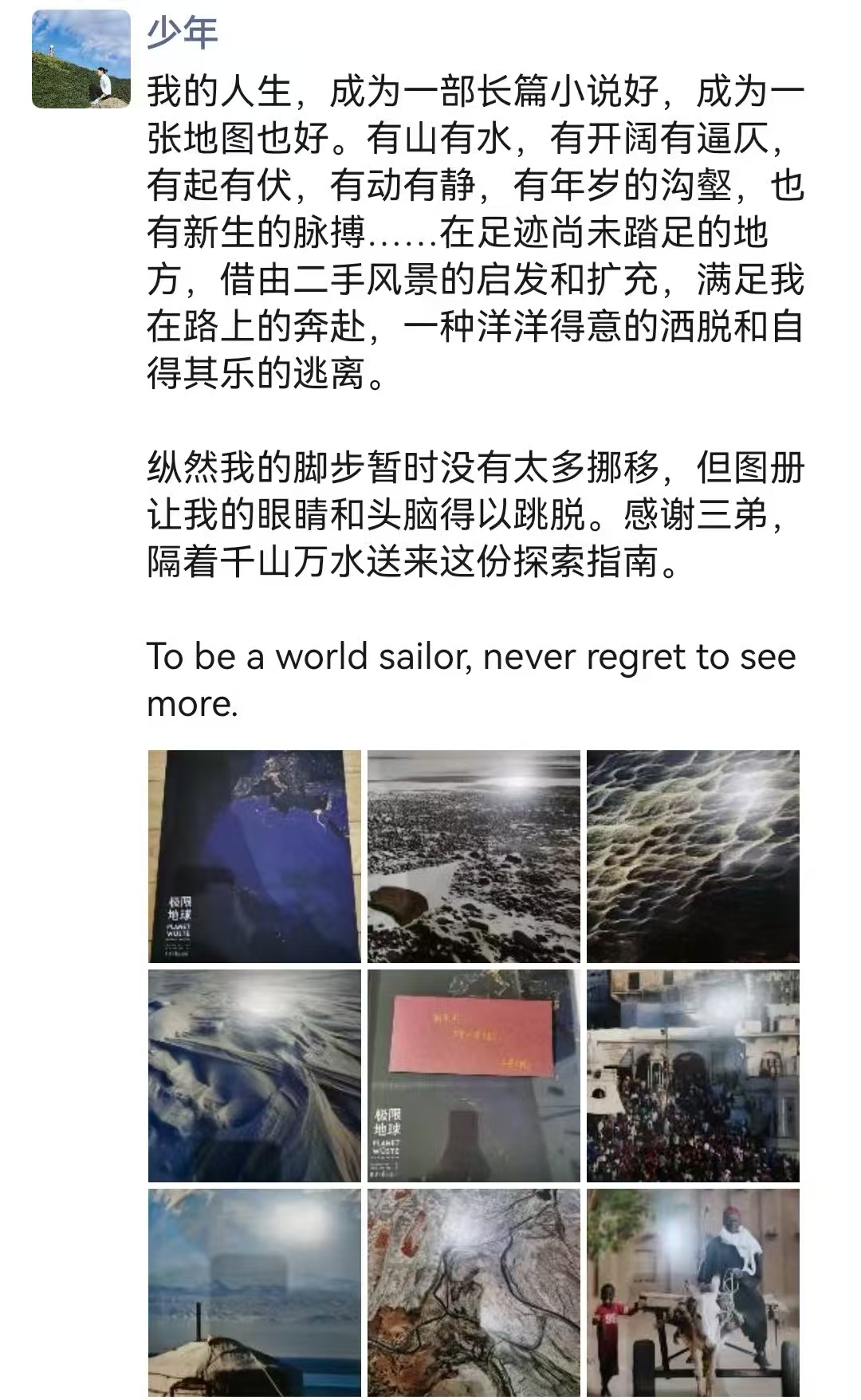The width and height of the screenshot is (861, 1400).
Task: View the aerial winding river photo
Action: click(474, 1292)
